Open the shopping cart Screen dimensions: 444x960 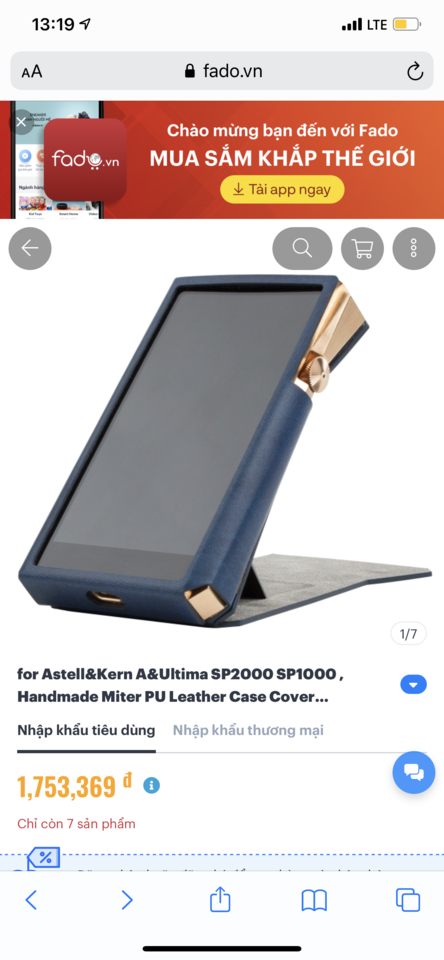click(x=363, y=248)
